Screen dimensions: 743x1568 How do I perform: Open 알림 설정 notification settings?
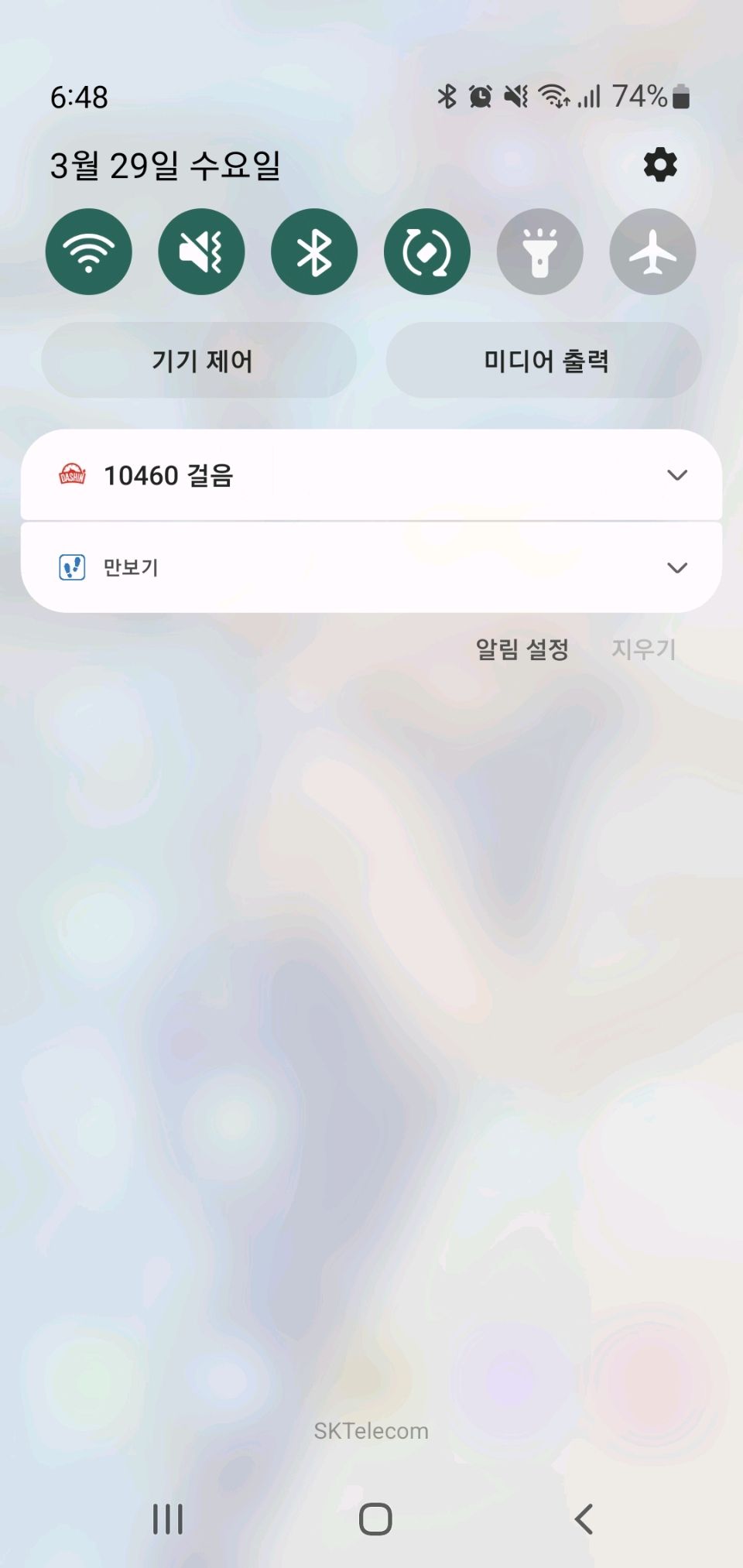522,649
